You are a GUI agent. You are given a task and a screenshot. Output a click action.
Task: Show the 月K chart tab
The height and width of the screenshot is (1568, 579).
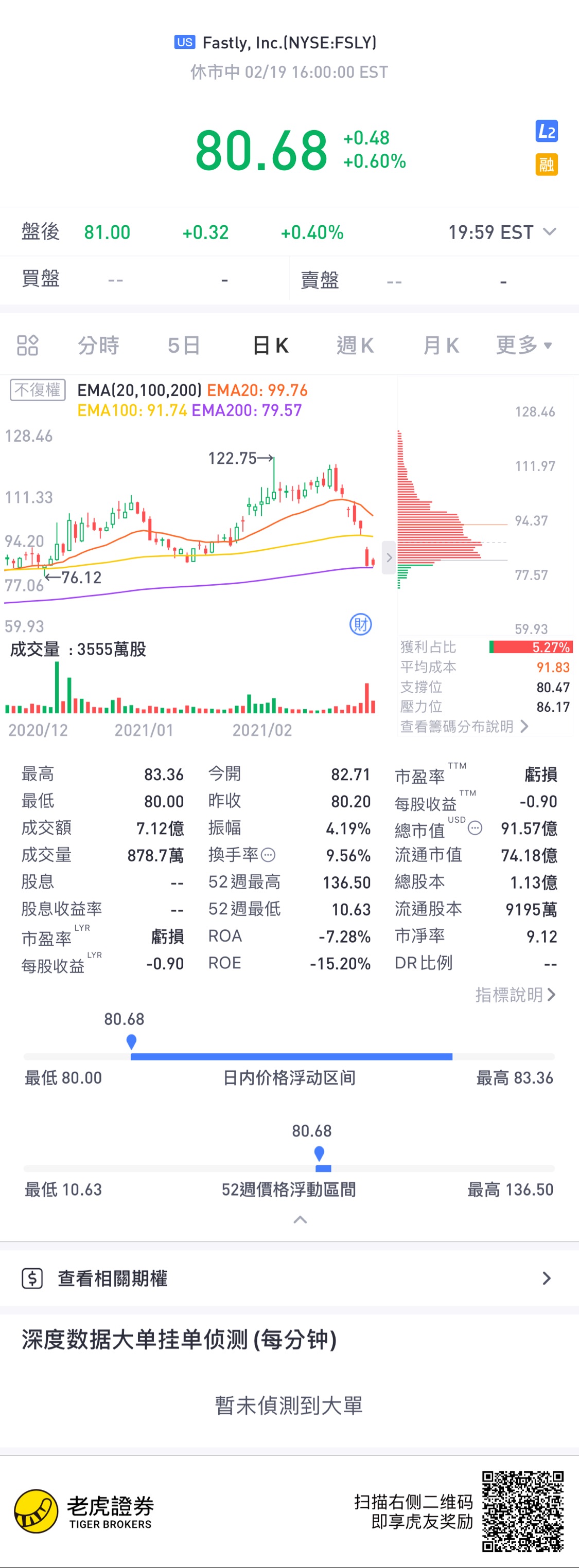coord(441,345)
